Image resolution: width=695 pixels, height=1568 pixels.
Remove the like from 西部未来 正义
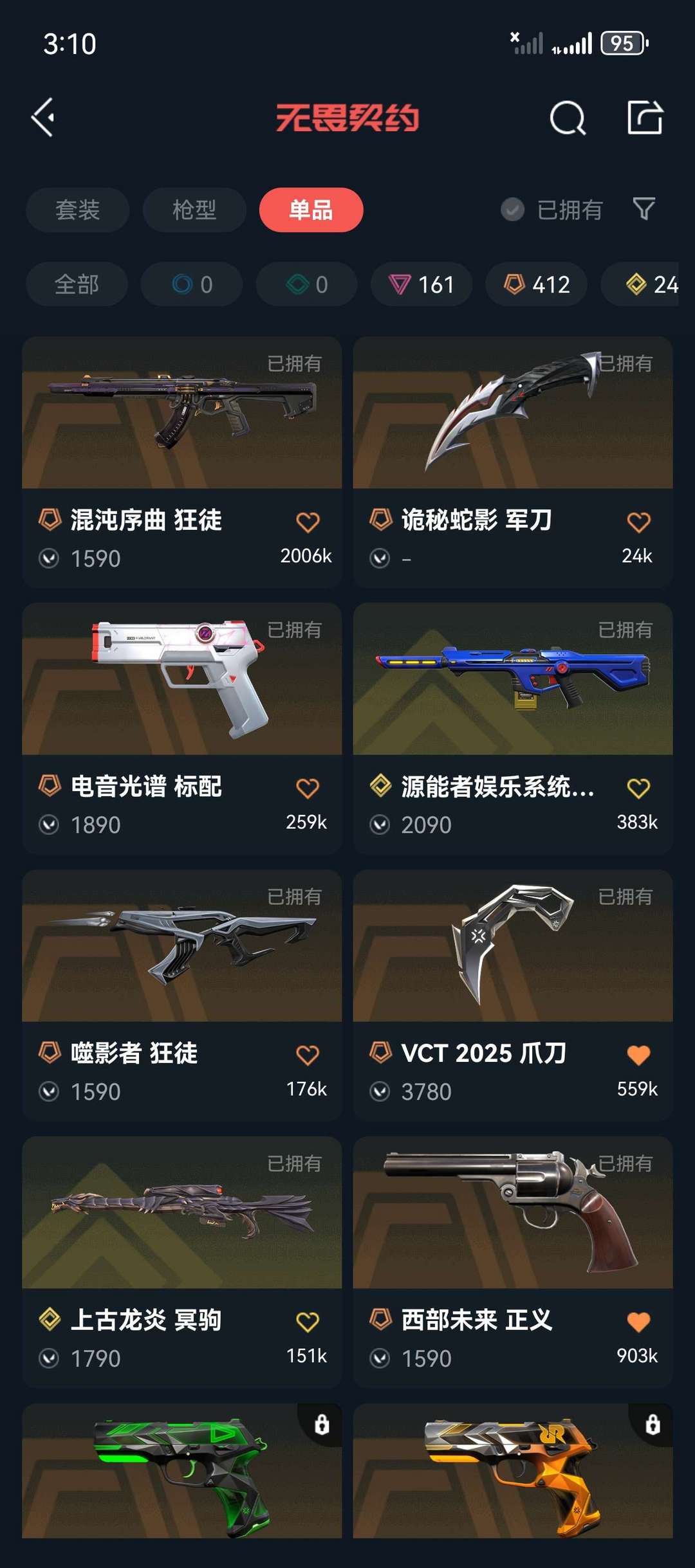[638, 1322]
